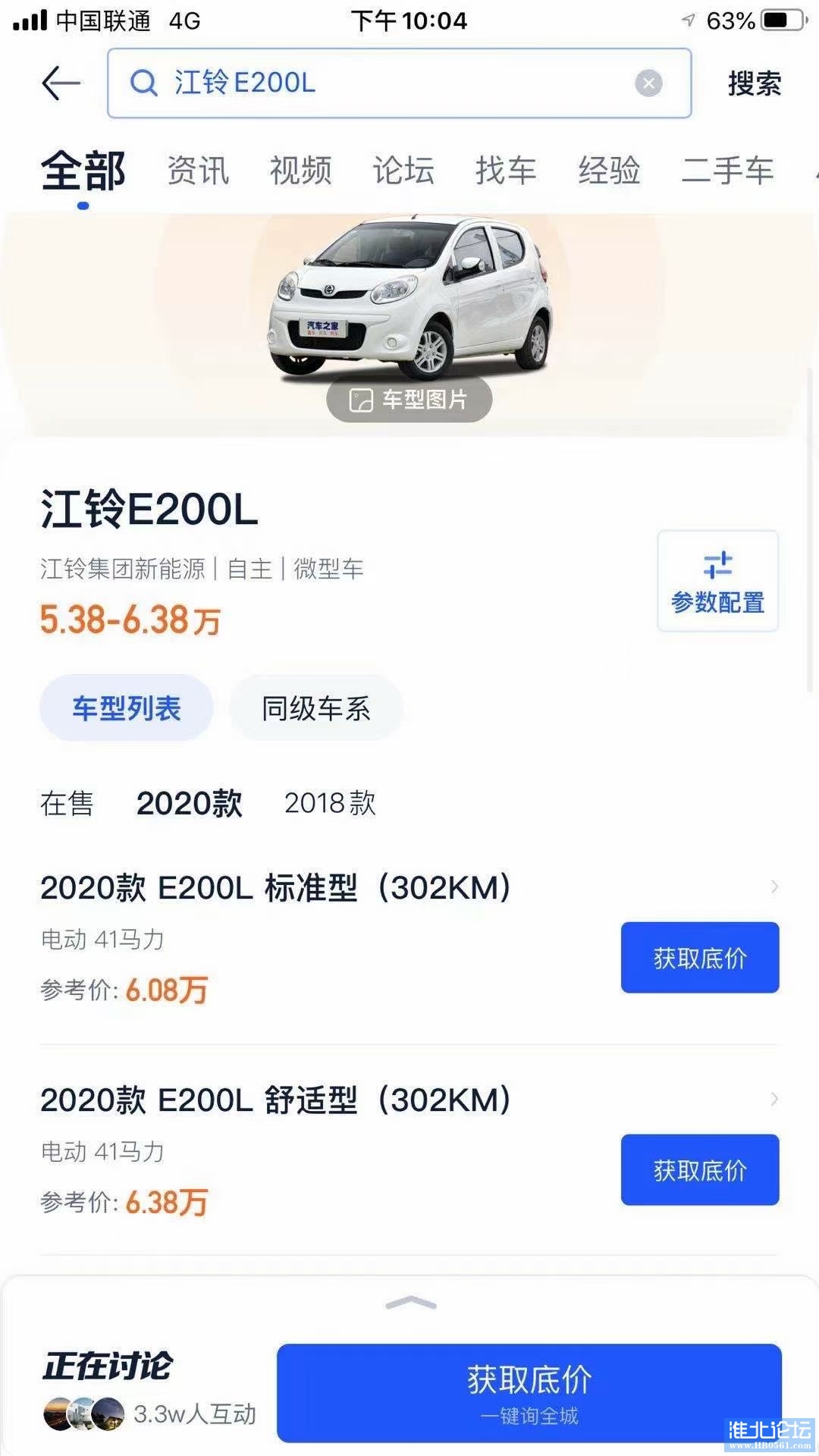Tap the 搜索 button
The width and height of the screenshot is (819, 1456).
754,83
